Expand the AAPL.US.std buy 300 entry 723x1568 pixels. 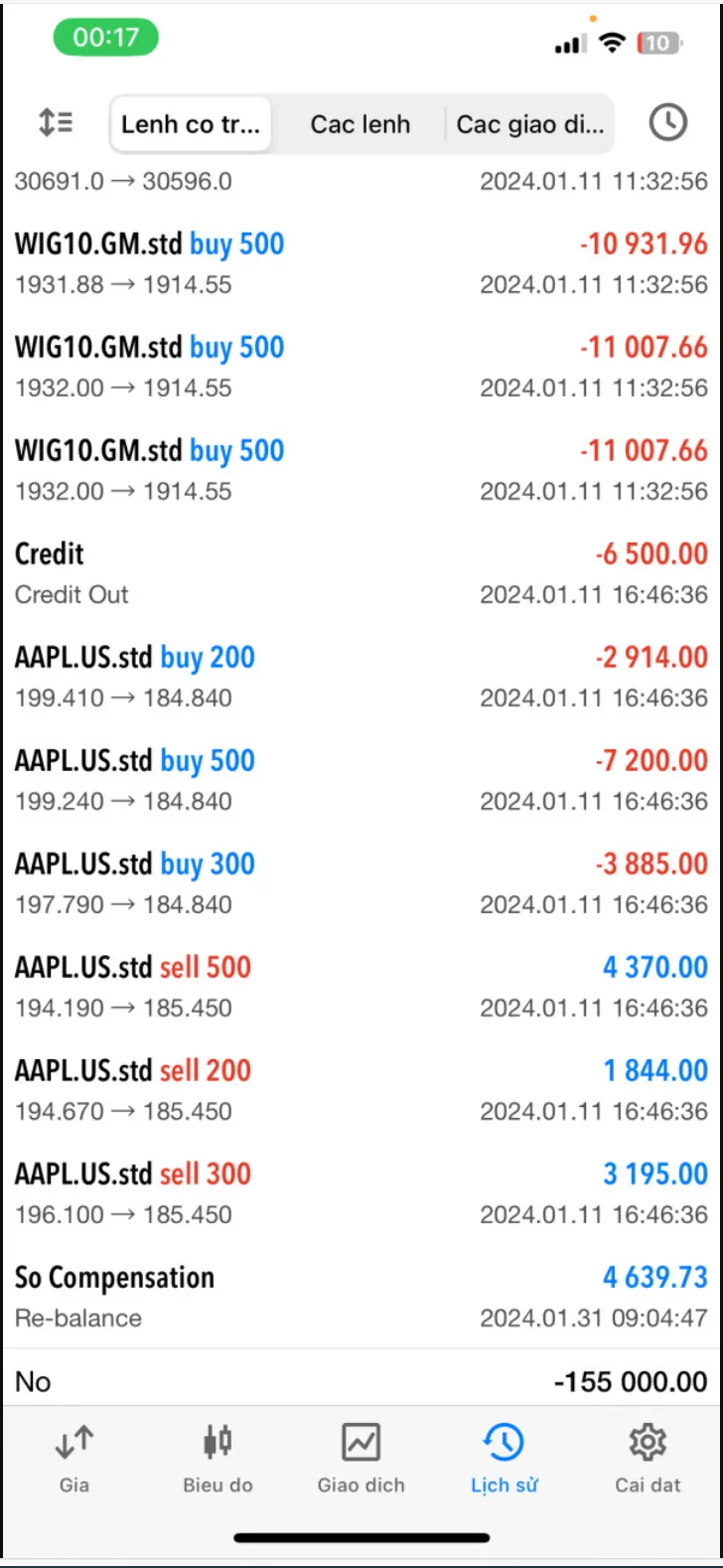coord(361,882)
